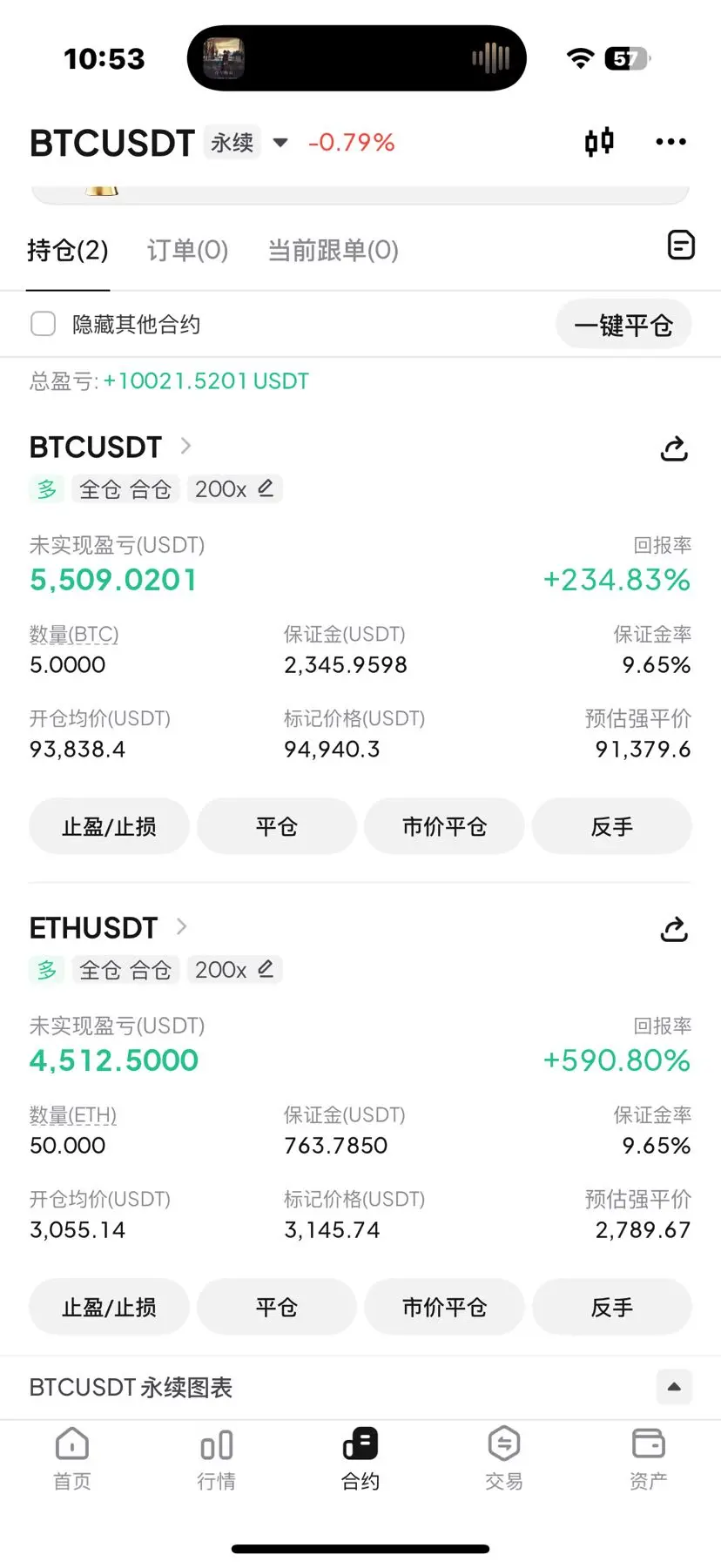Expand the BTCUSDT 永续 pair dropdown
This screenshot has width=721, height=1568.
point(280,142)
